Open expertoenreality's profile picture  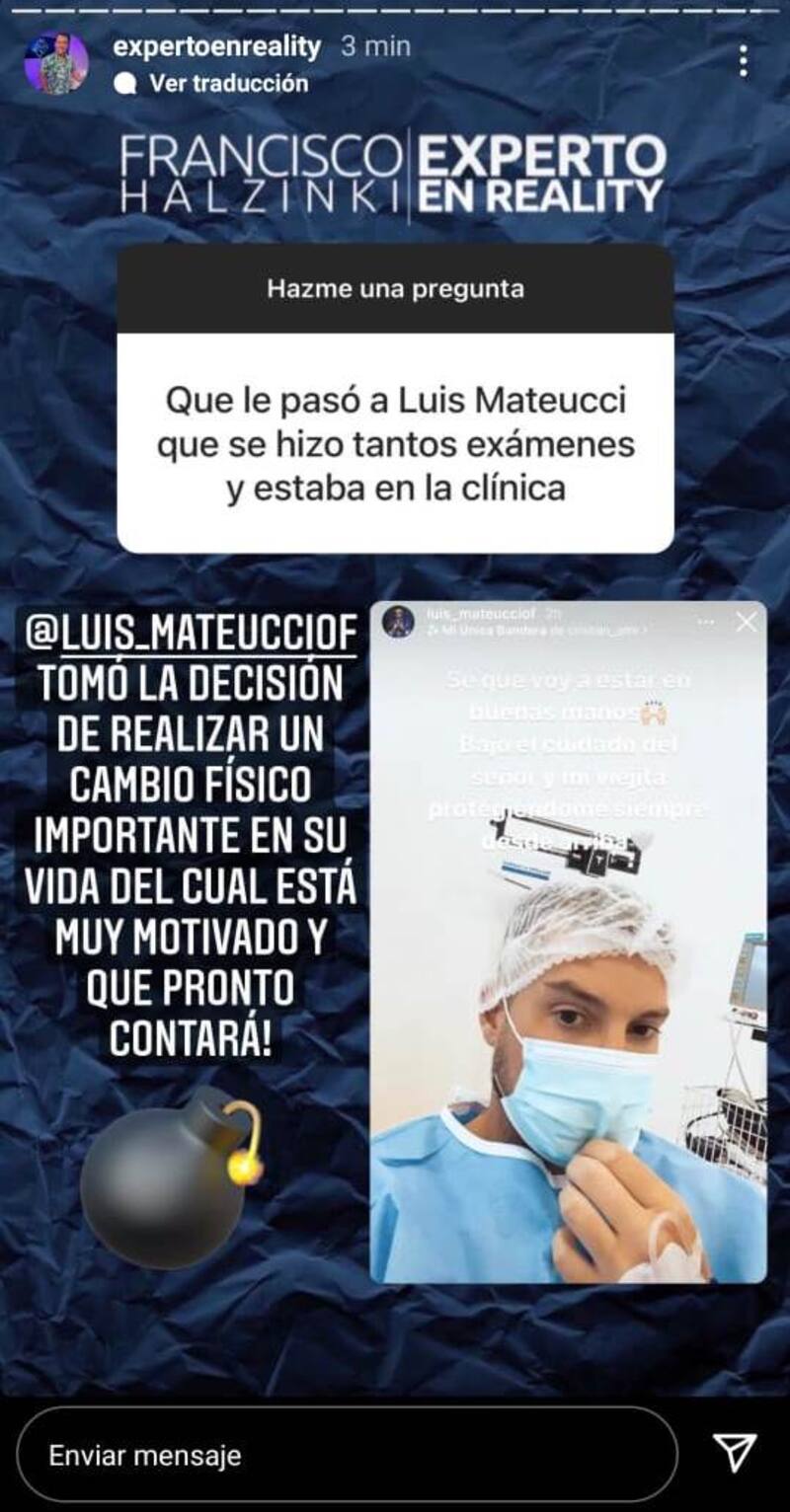point(56,63)
